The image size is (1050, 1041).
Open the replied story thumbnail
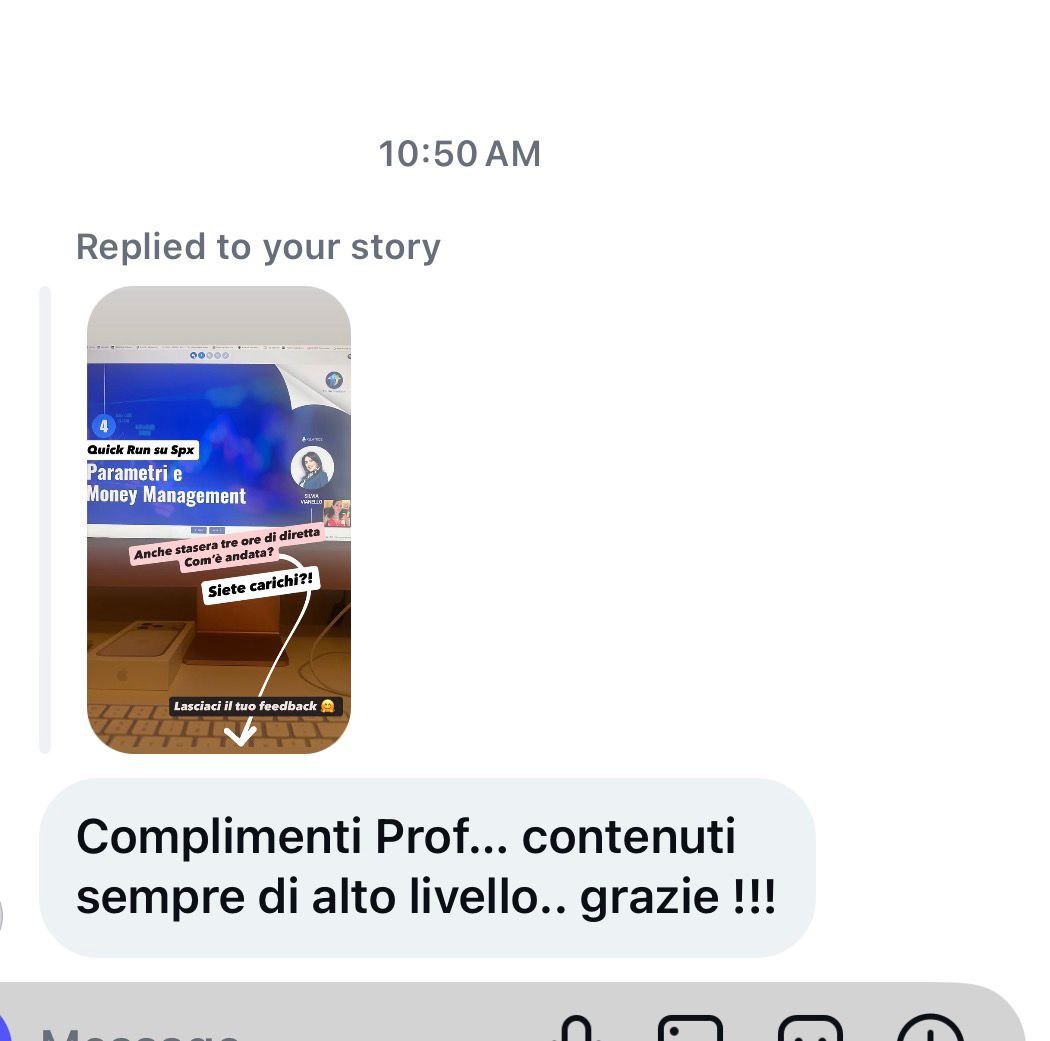pos(218,519)
